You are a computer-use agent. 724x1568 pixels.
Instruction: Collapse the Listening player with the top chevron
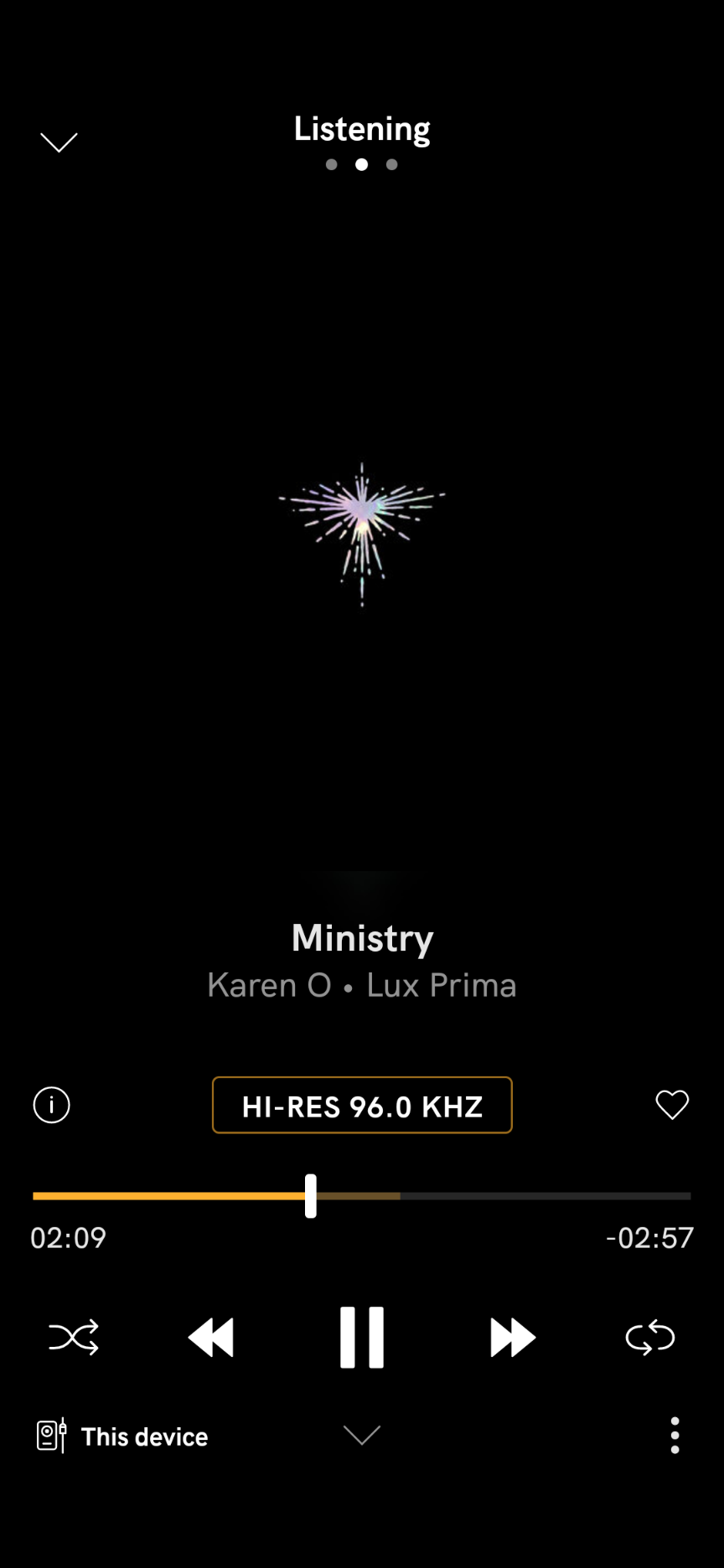click(59, 142)
